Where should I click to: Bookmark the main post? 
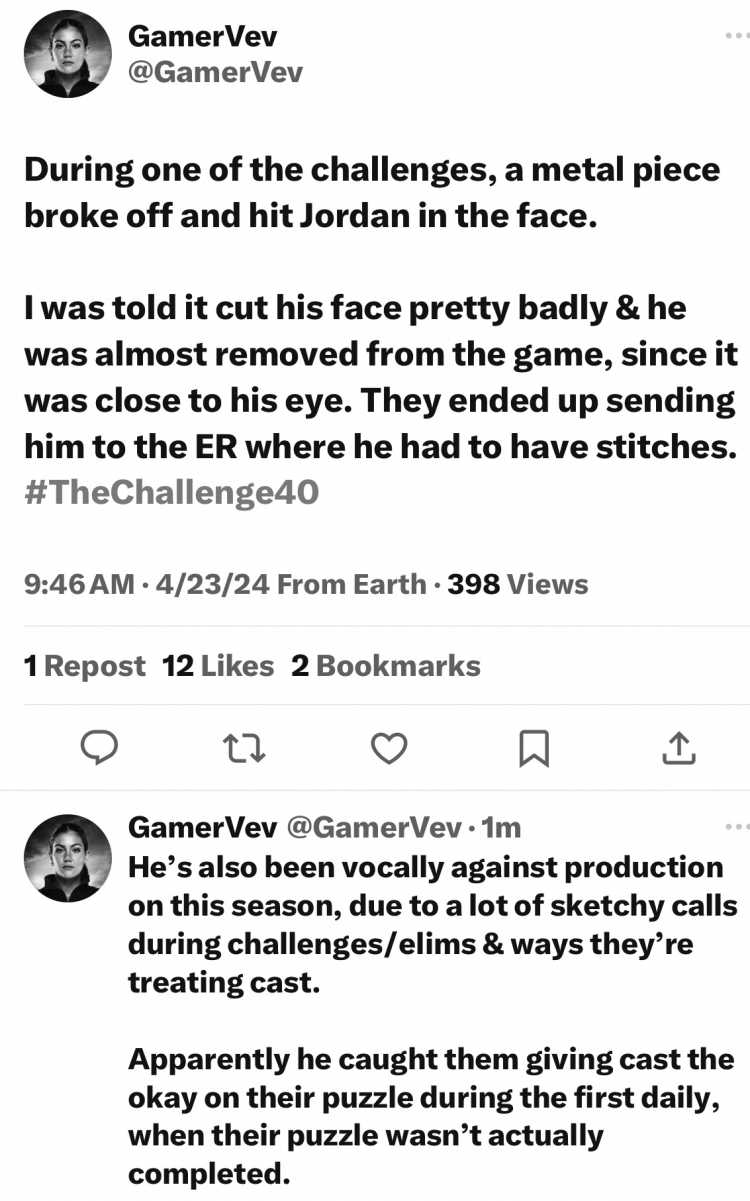pos(534,748)
